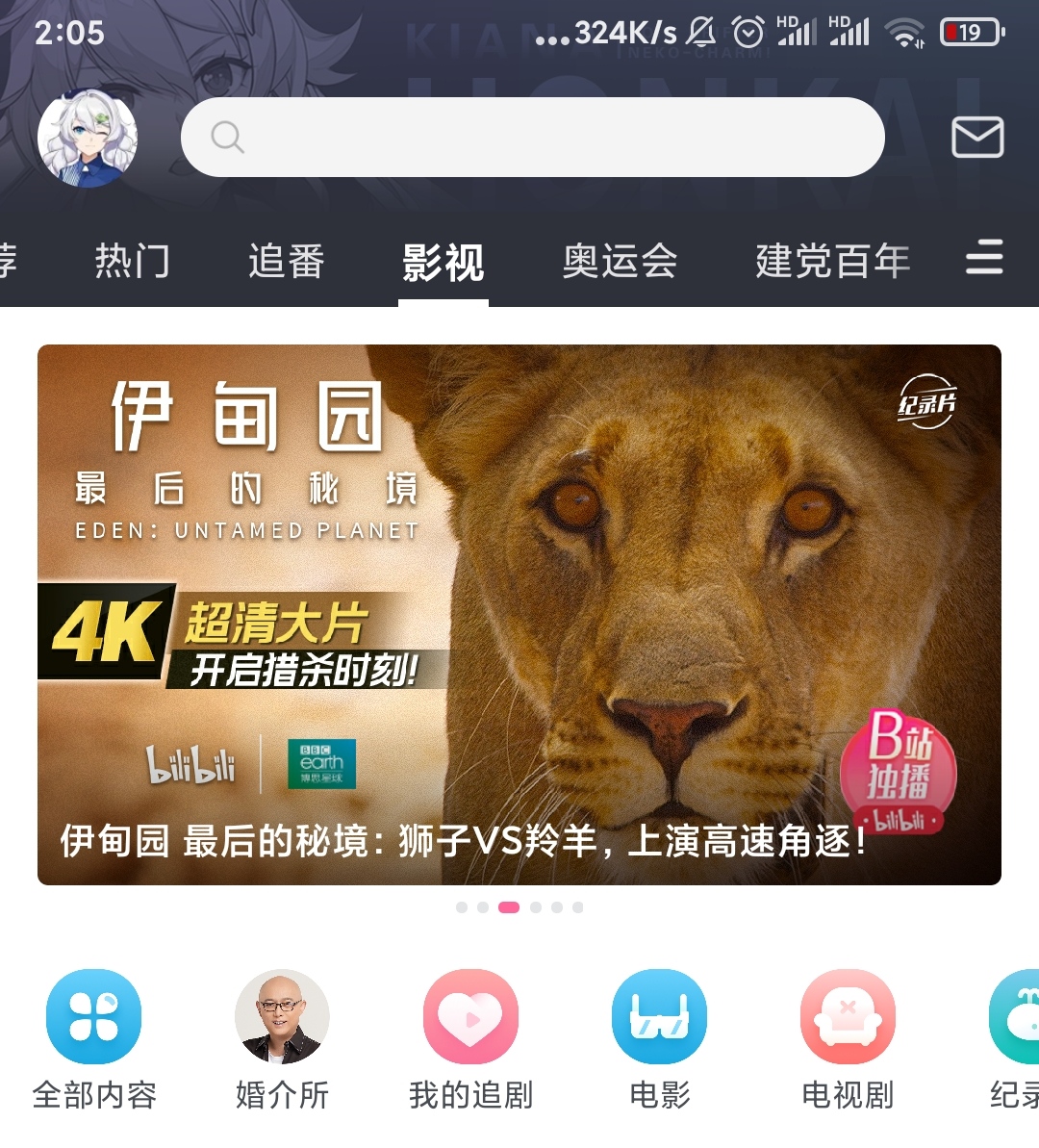Open the 伊甸园 documentary banner

(x=519, y=614)
